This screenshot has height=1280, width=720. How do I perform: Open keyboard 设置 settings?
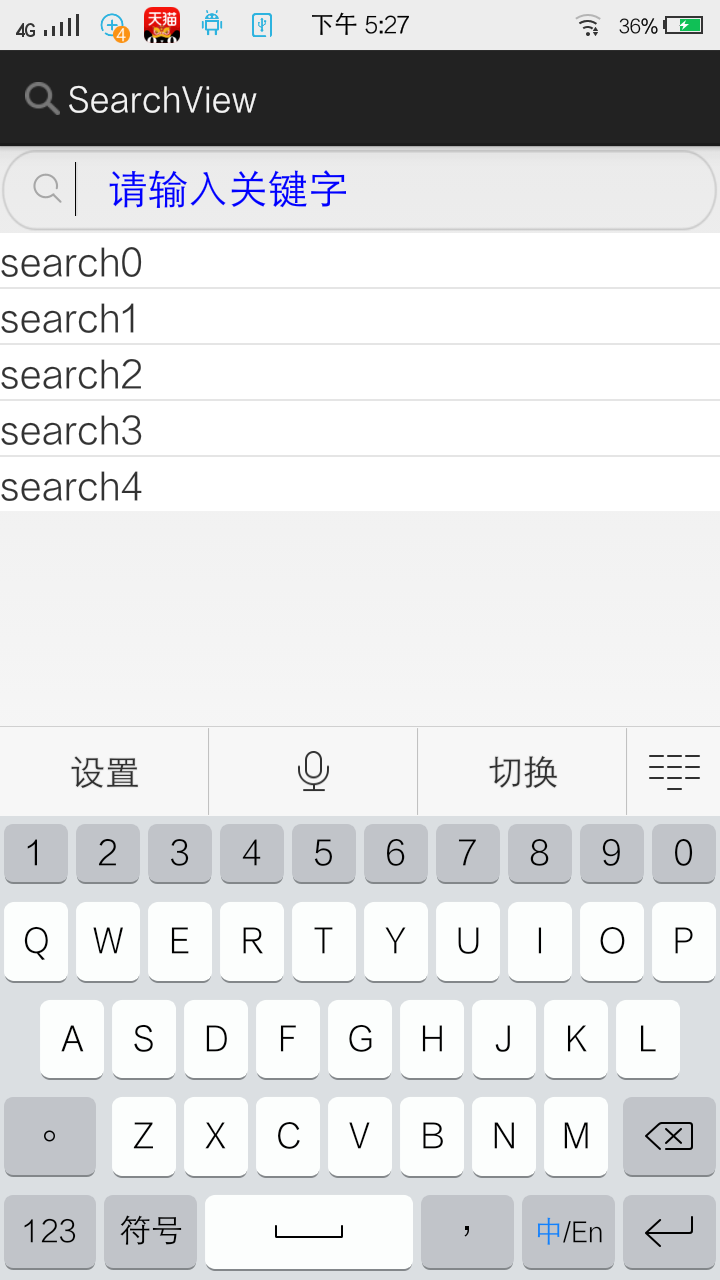pos(104,772)
